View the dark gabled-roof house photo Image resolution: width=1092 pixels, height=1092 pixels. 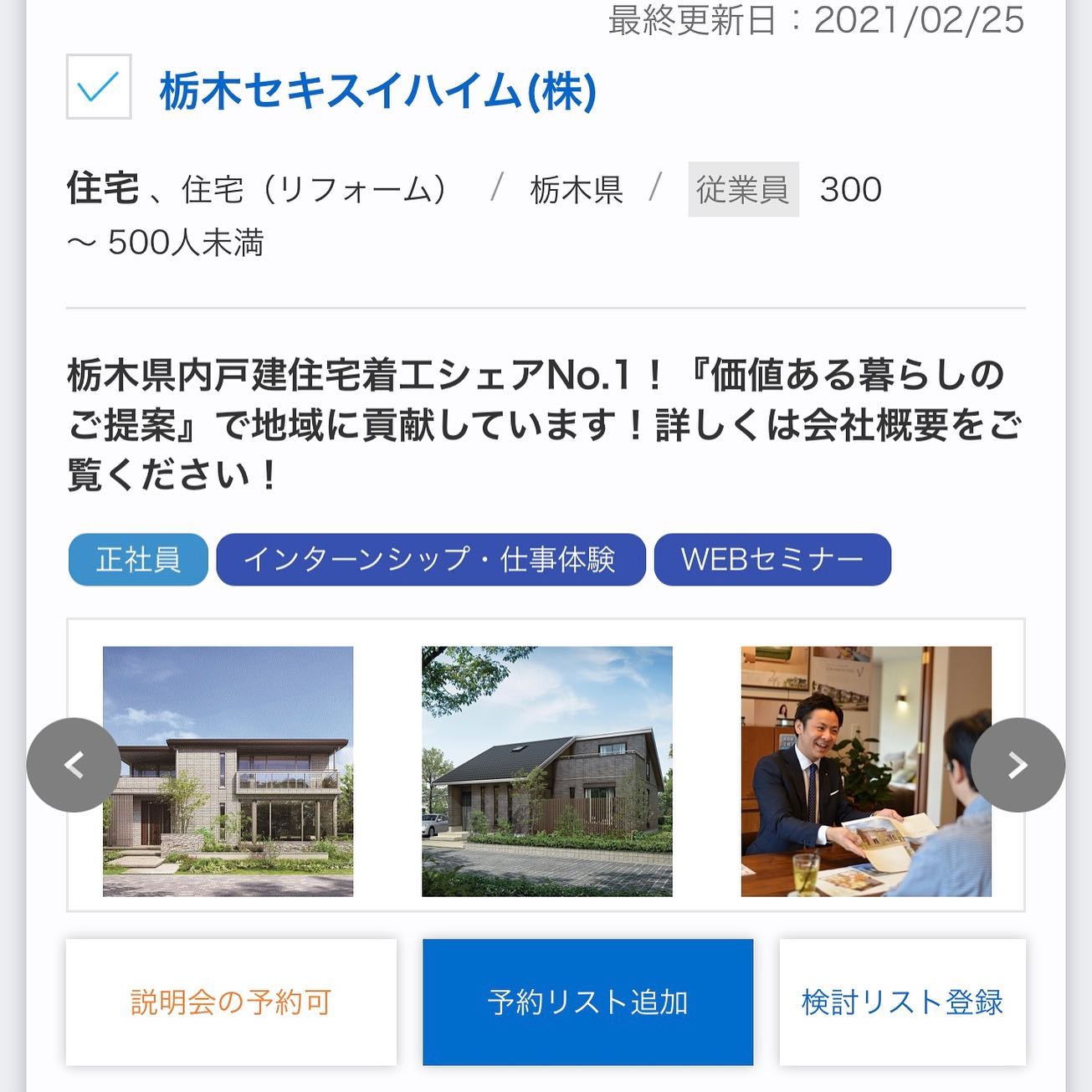[547, 771]
